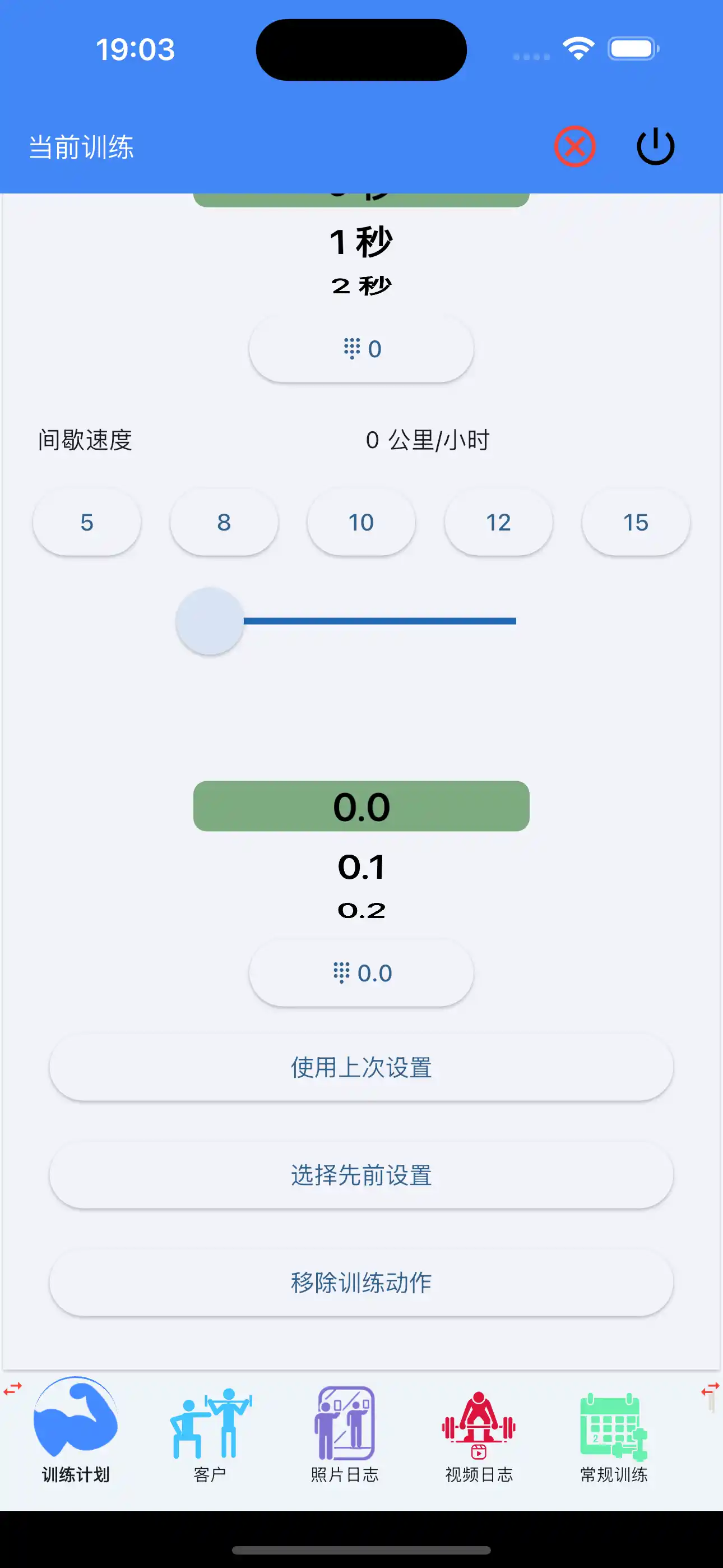Image resolution: width=723 pixels, height=1568 pixels.
Task: Select 0.1 in the decimal value picker
Action: [x=361, y=869]
